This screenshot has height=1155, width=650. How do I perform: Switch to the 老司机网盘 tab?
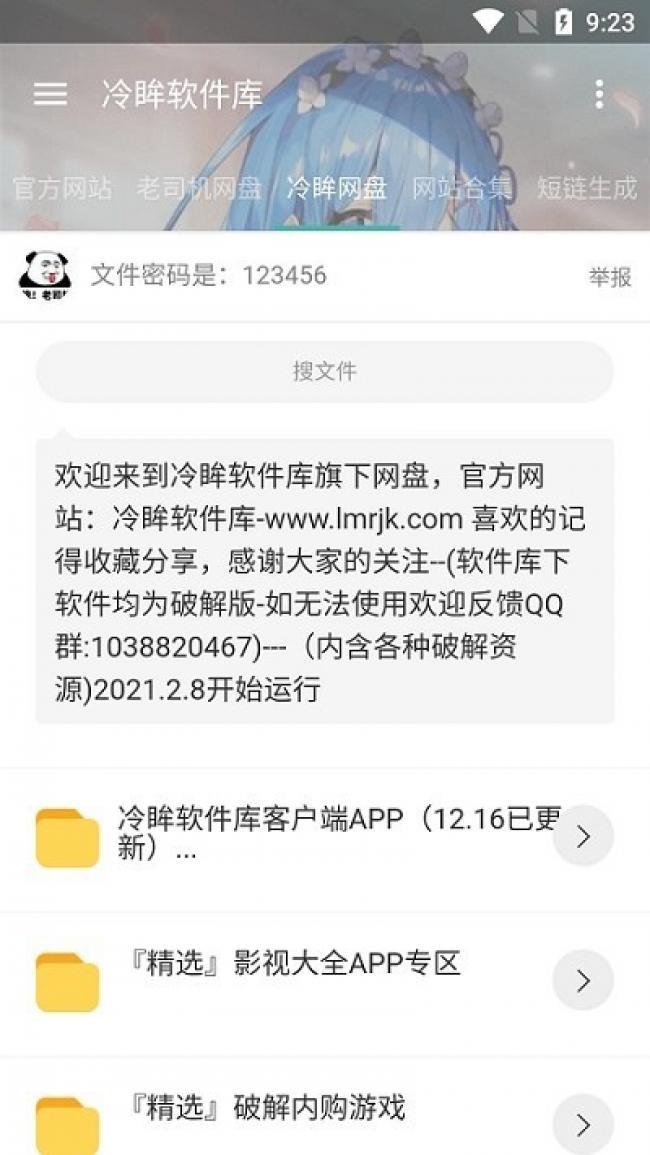tap(199, 189)
